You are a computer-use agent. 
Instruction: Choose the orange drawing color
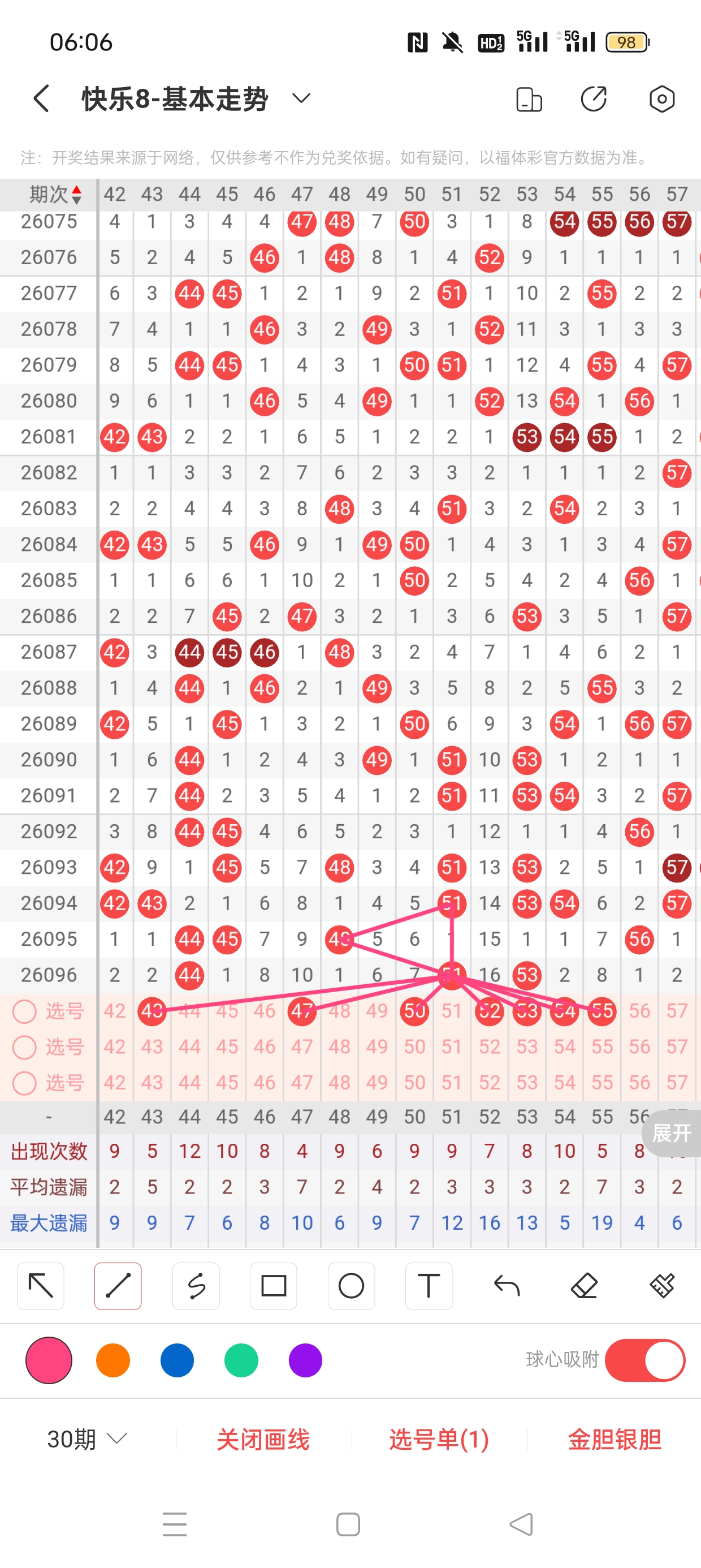[113, 1360]
